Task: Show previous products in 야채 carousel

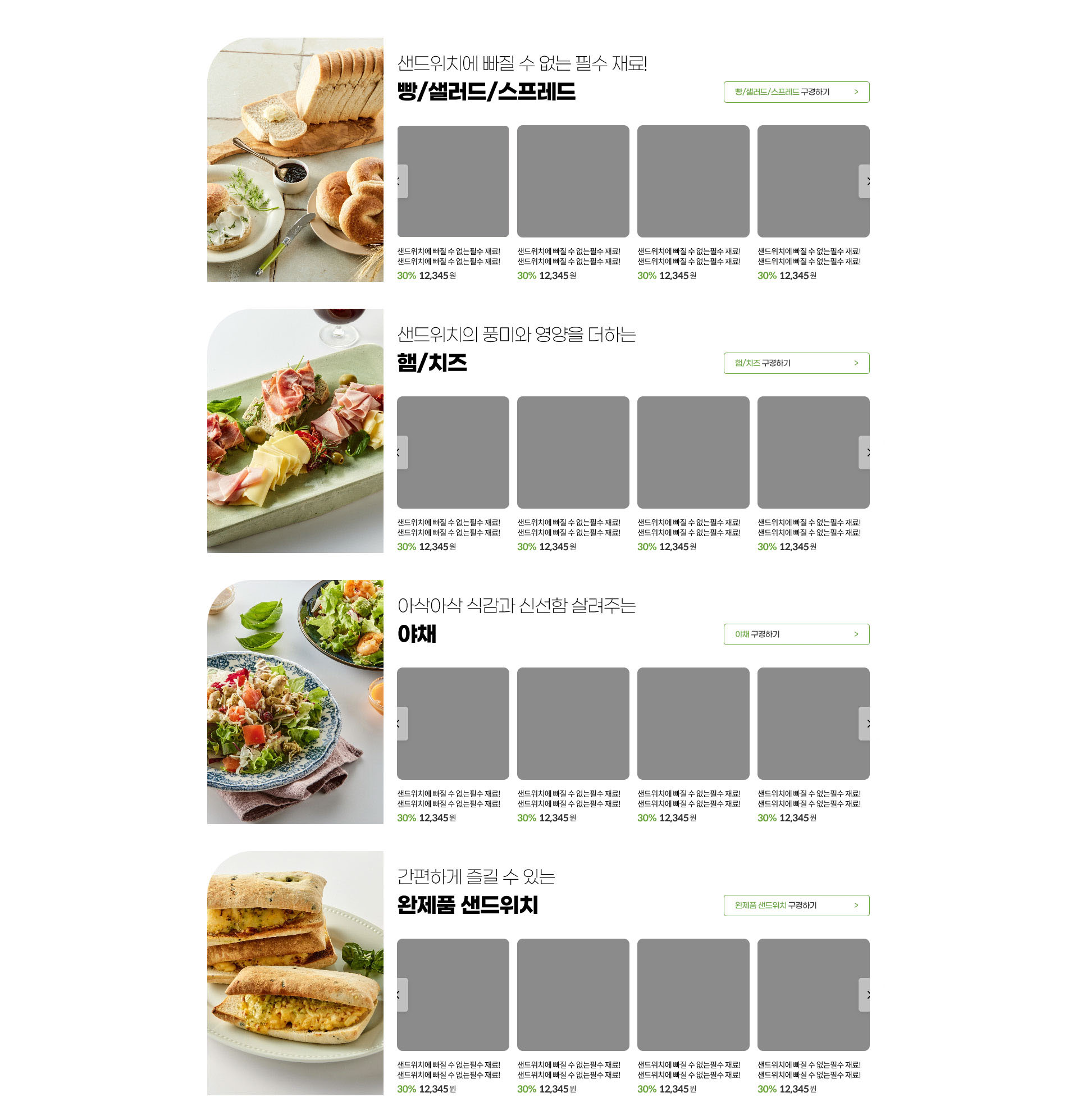Action: pyautogui.click(x=403, y=724)
